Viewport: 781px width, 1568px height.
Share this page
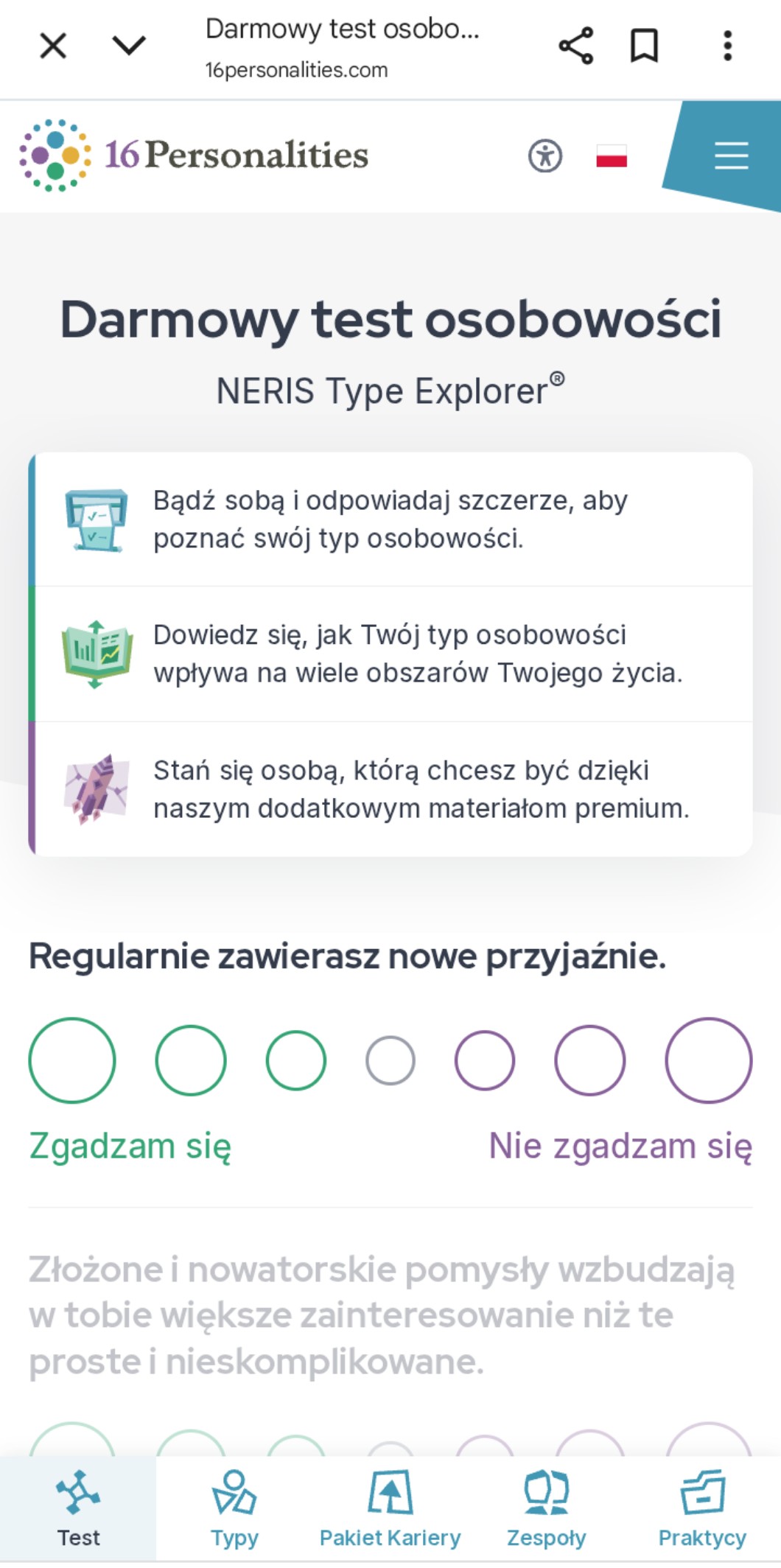click(575, 46)
